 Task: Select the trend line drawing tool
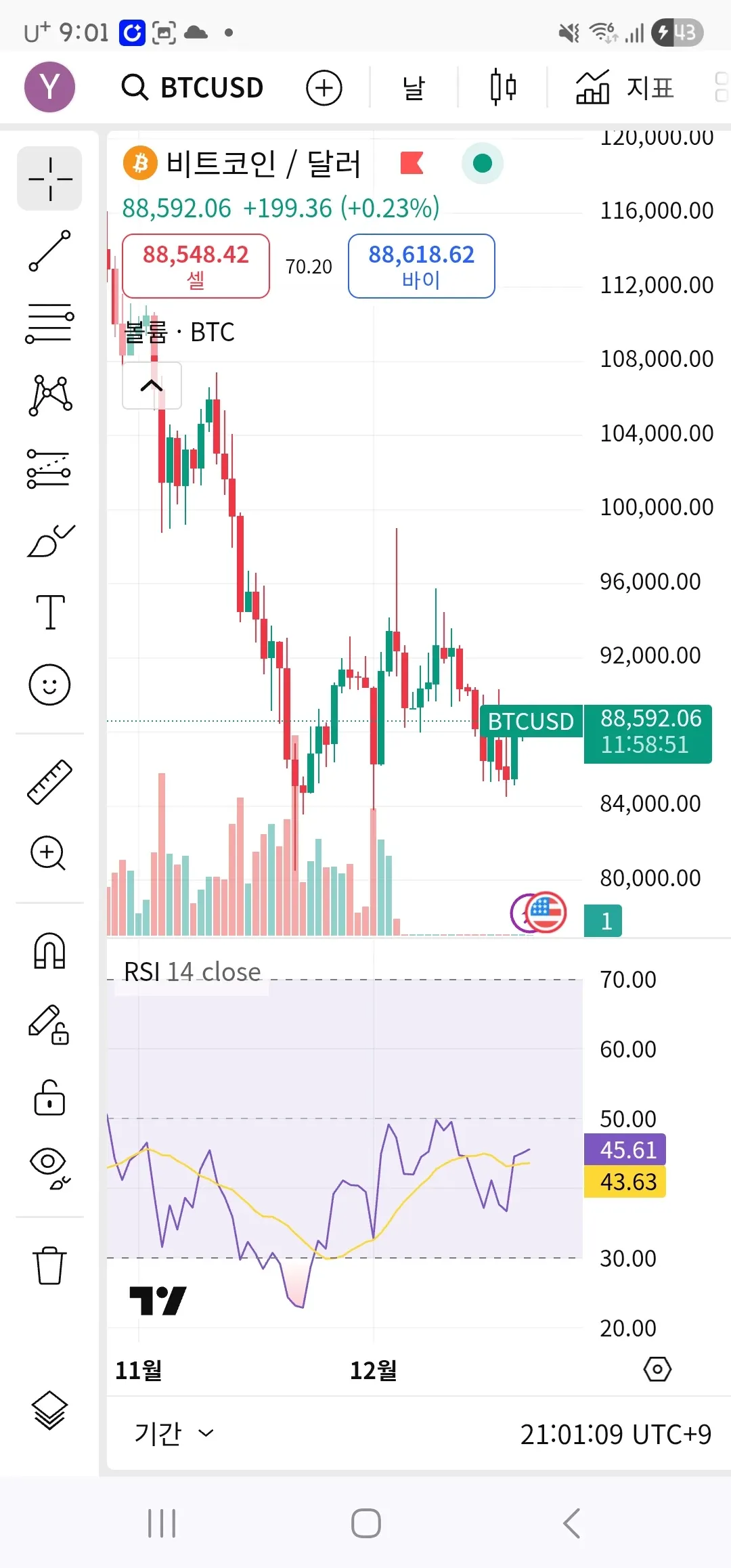click(49, 251)
